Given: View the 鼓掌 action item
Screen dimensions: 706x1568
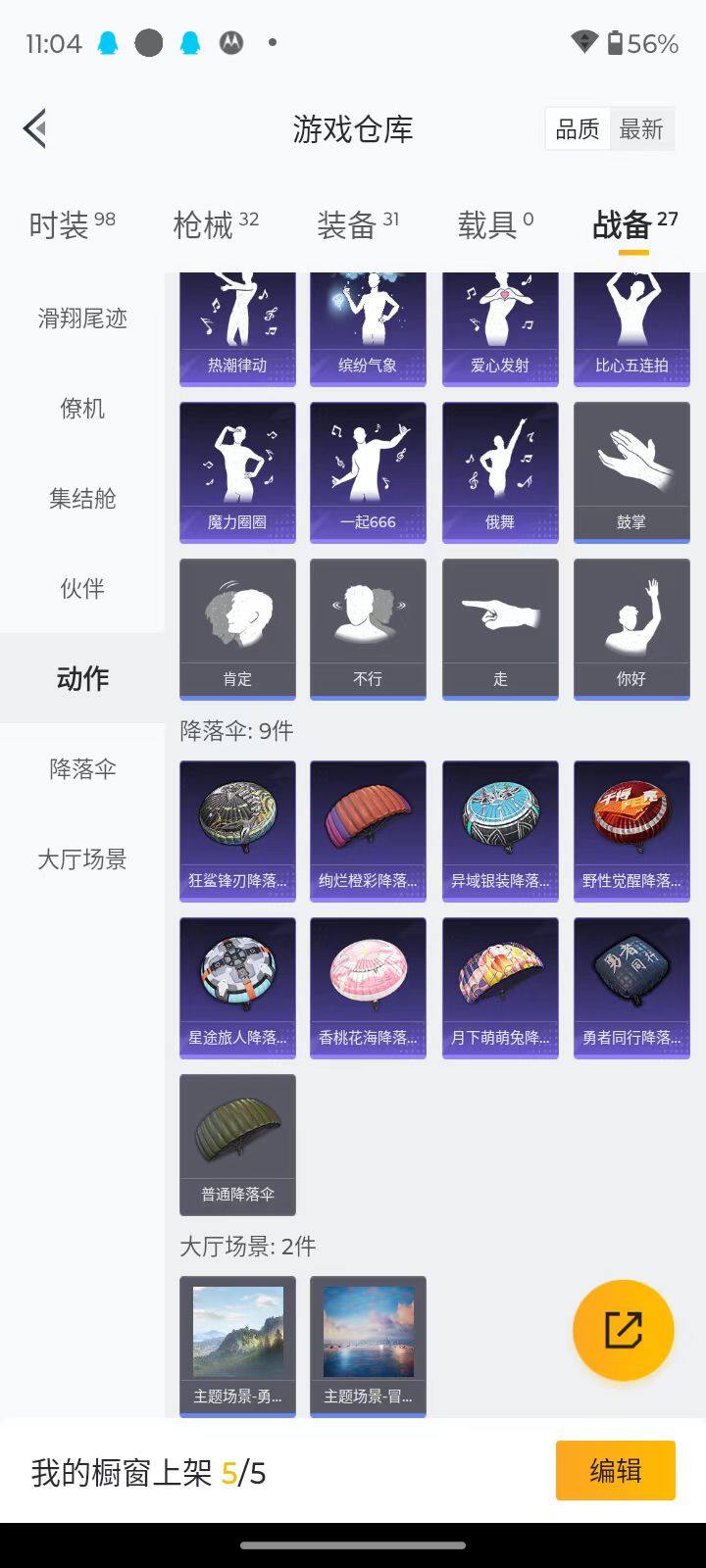Looking at the screenshot, I should pos(631,471).
